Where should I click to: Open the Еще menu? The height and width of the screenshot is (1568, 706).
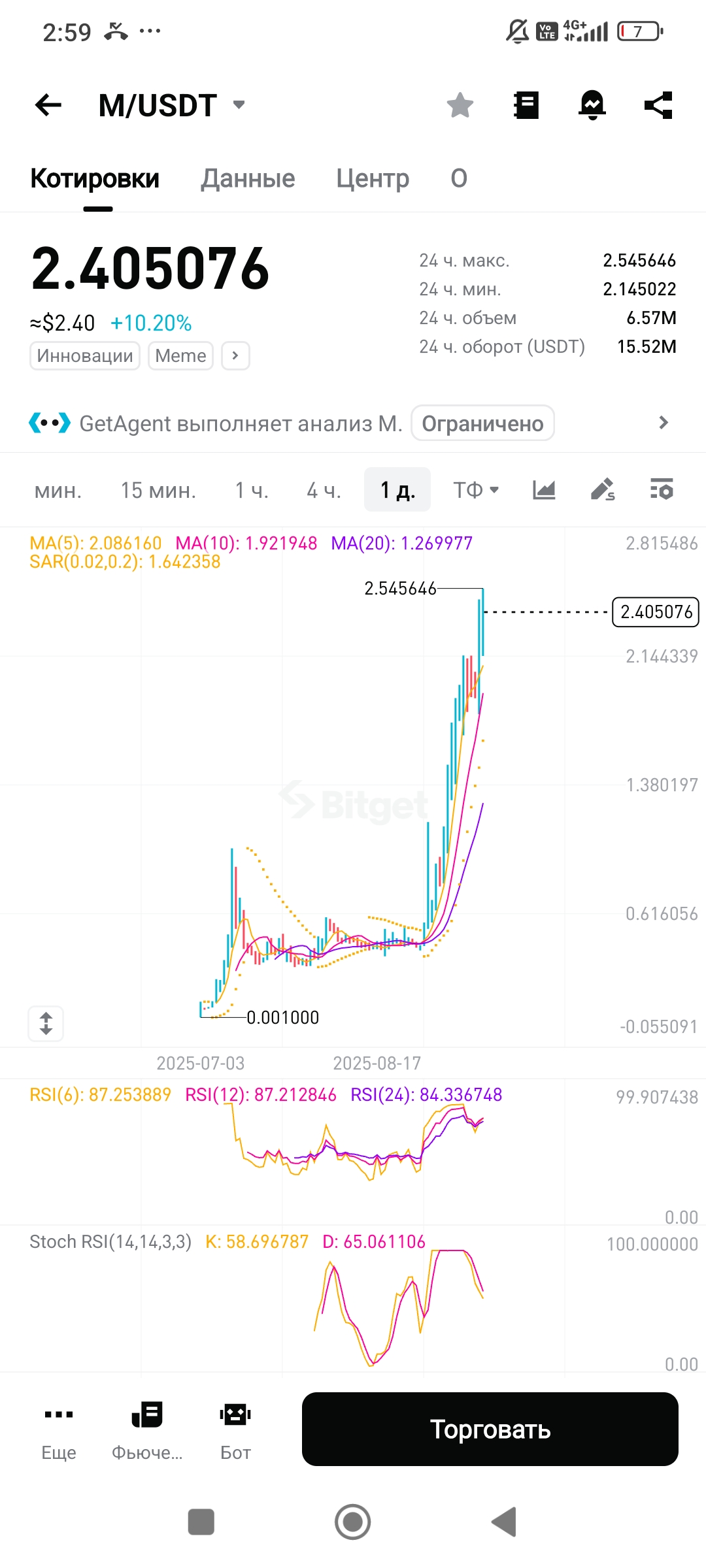[x=59, y=1429]
